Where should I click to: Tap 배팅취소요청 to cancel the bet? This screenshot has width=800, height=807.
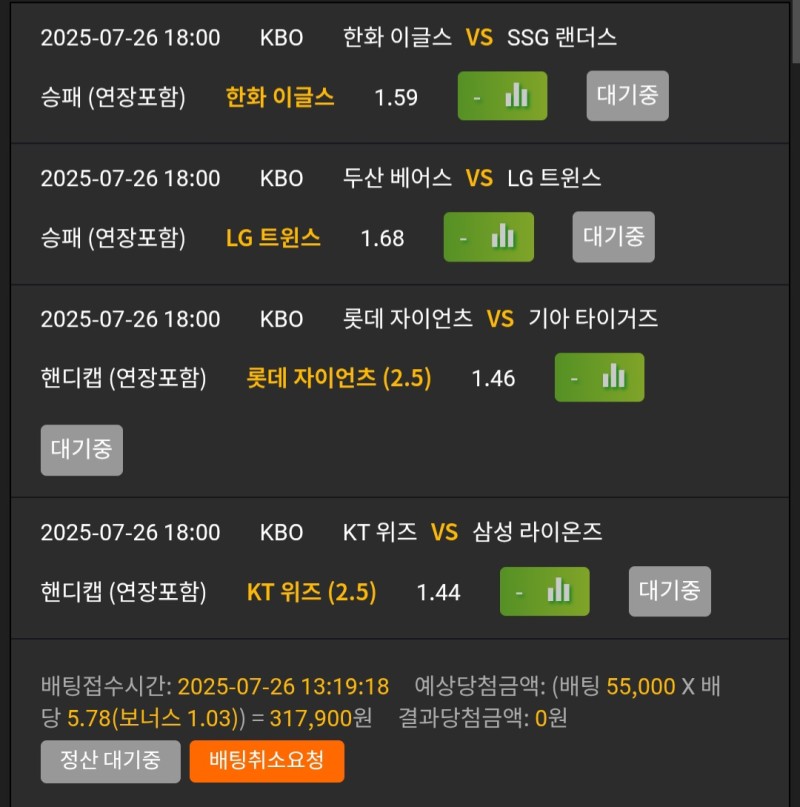[267, 761]
